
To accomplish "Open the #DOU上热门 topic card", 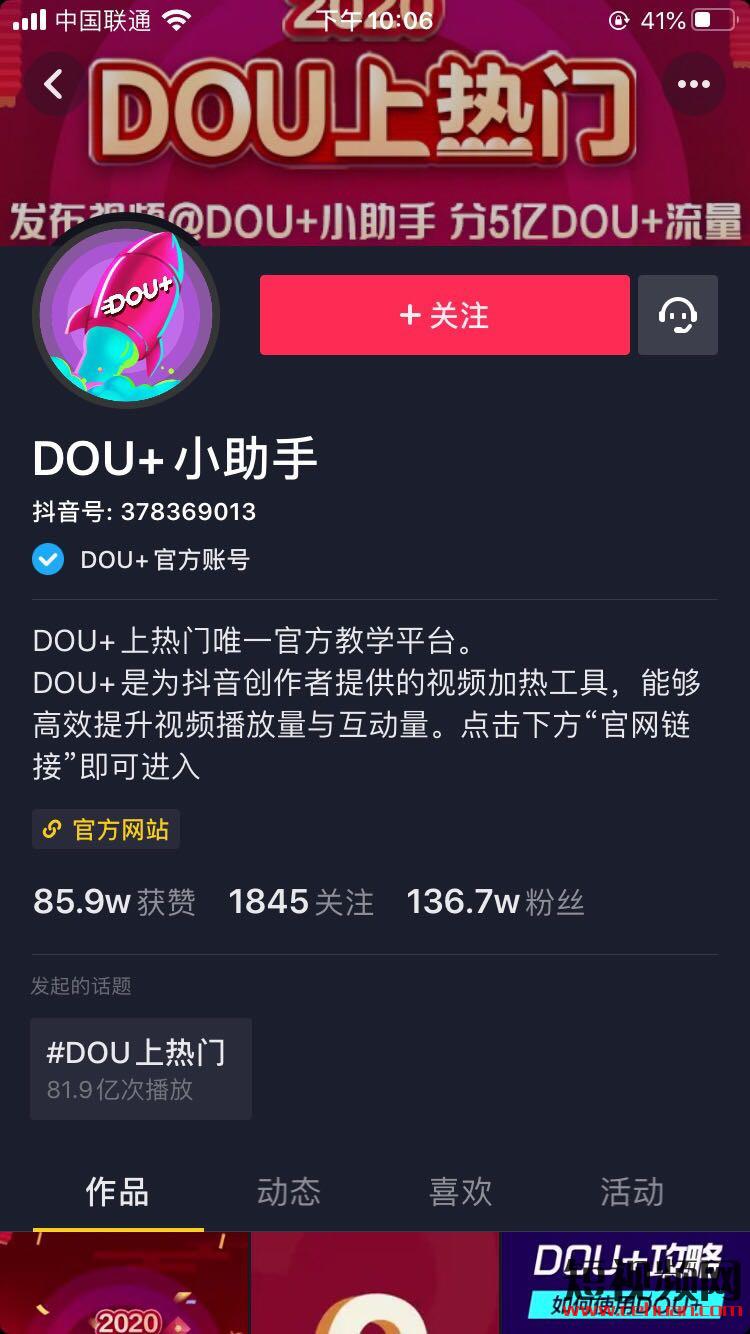I will pos(141,1068).
